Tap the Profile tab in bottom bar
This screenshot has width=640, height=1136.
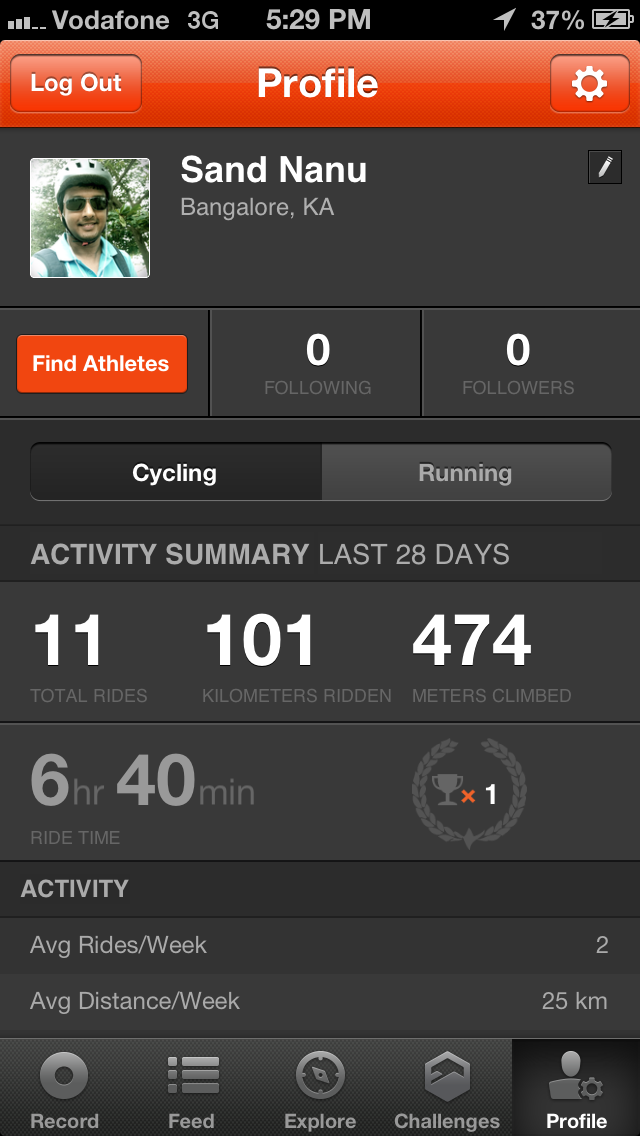tap(576, 1088)
